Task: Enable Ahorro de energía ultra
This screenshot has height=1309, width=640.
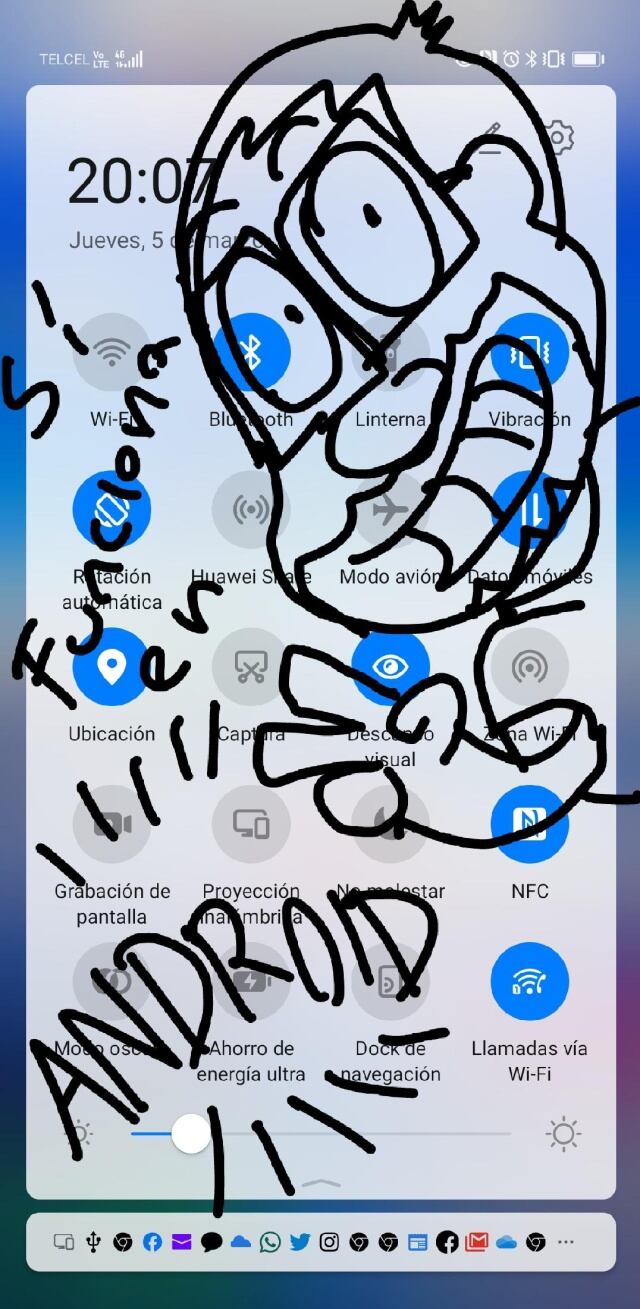Action: (251, 981)
